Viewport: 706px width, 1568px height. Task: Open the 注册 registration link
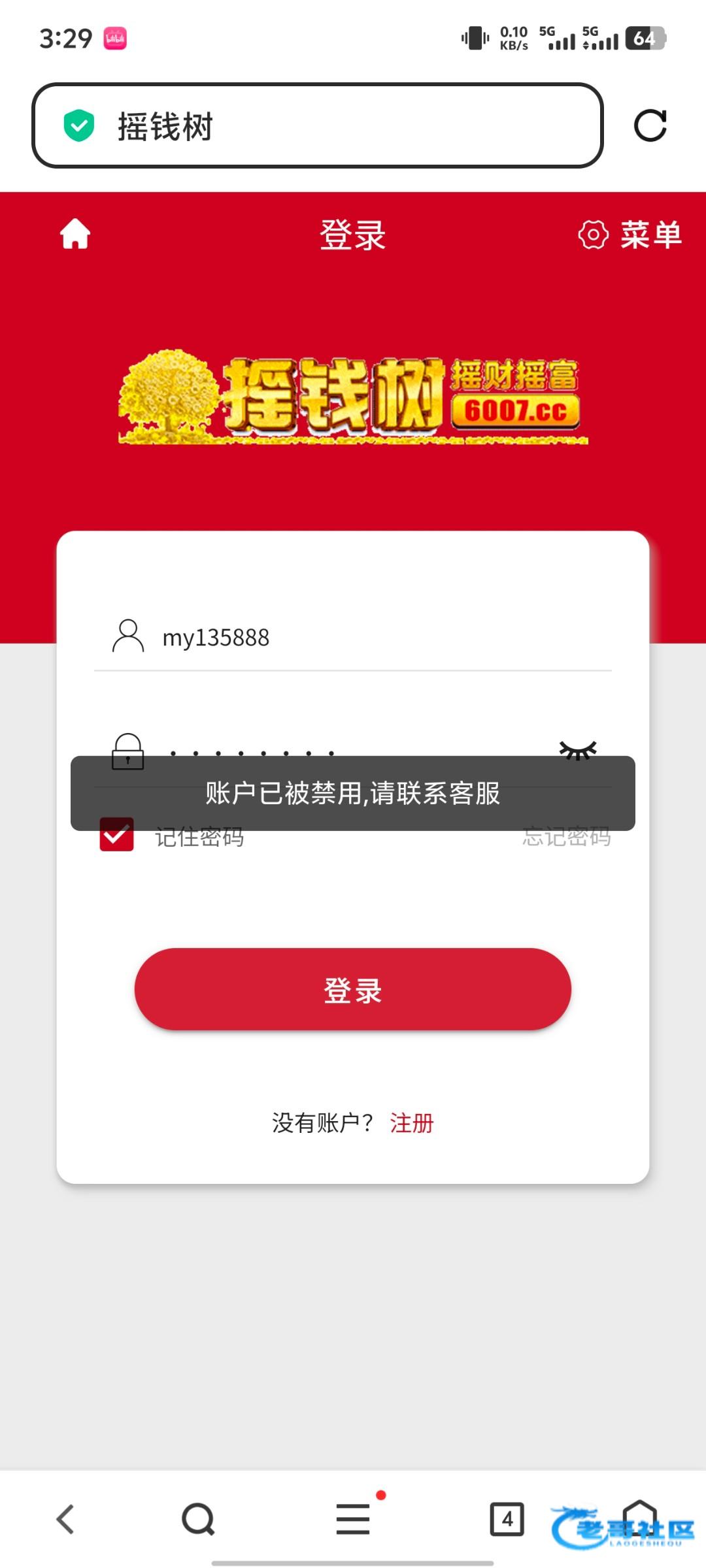(x=412, y=1123)
